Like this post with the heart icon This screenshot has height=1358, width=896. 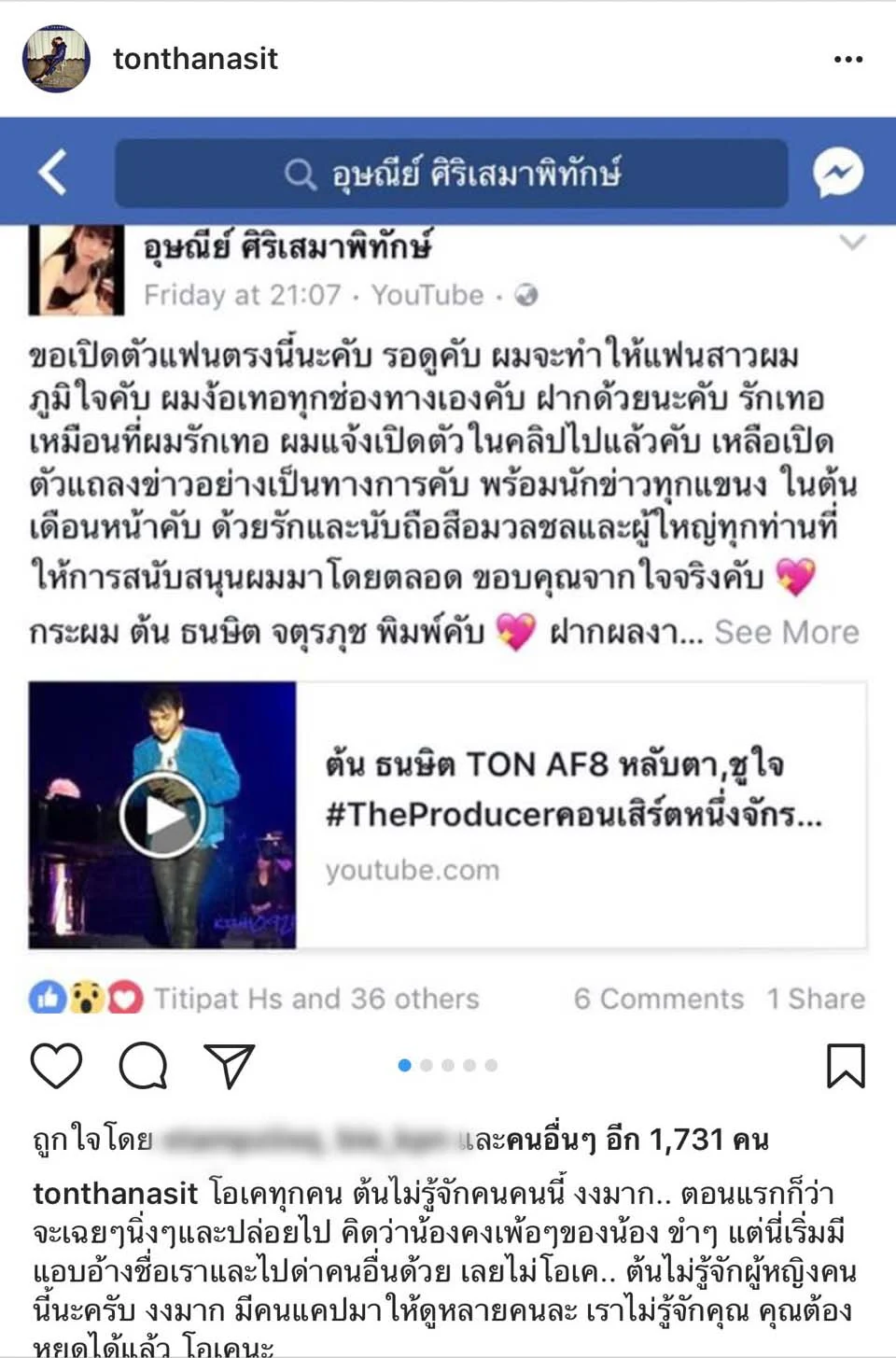(x=57, y=1065)
